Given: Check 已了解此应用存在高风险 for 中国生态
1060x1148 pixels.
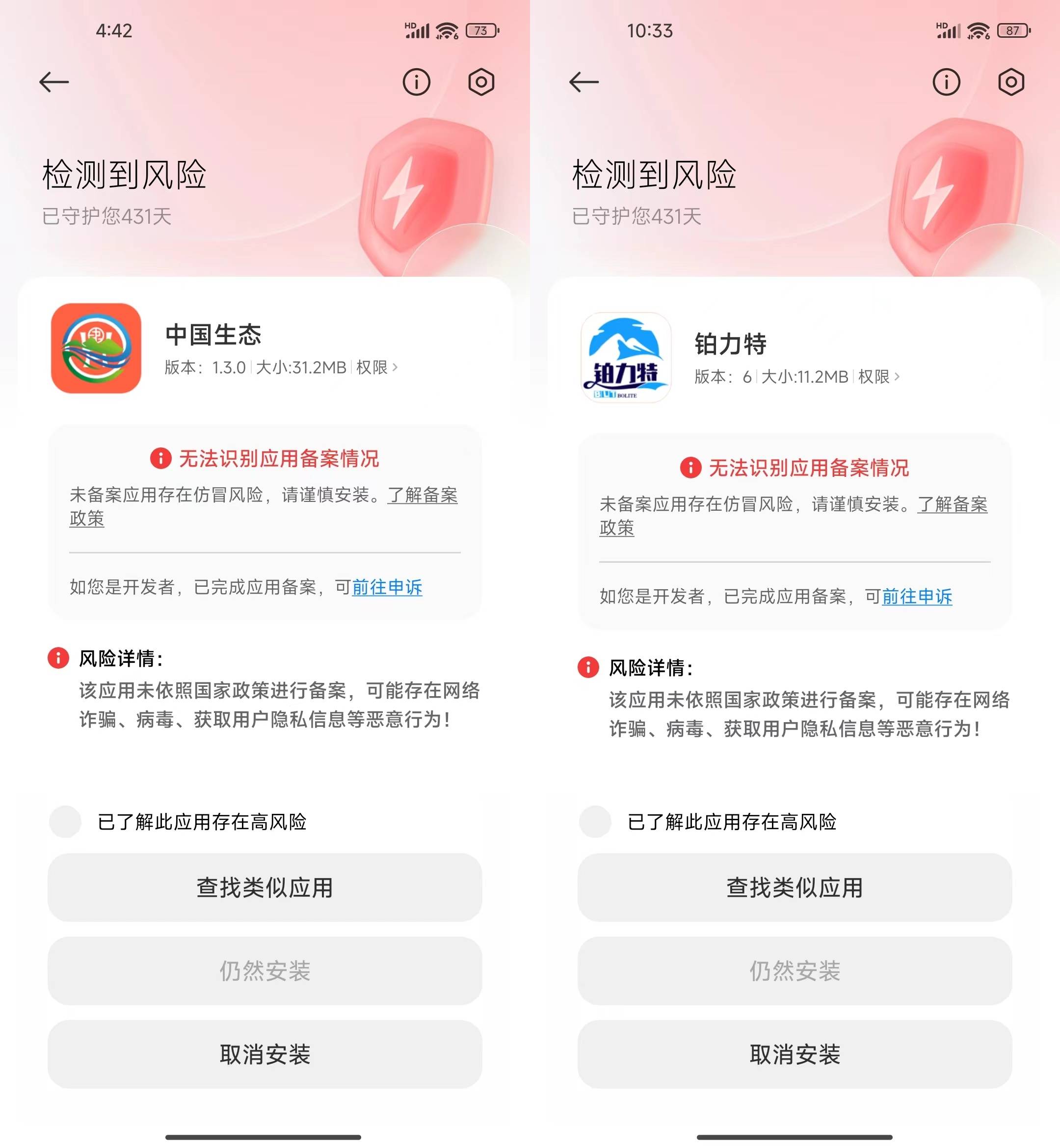Looking at the screenshot, I should [65, 821].
